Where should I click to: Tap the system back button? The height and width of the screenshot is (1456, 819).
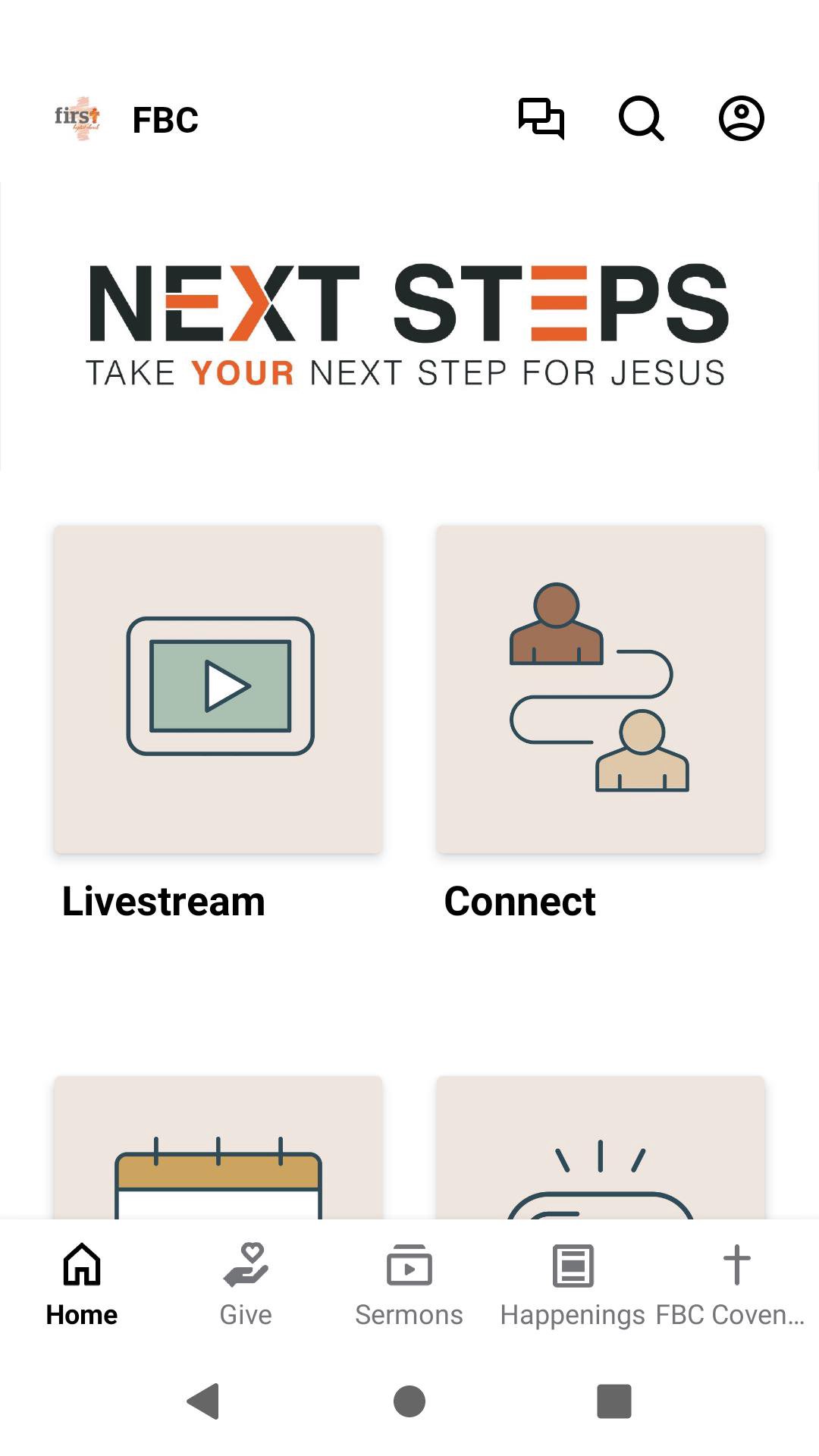click(x=203, y=1401)
